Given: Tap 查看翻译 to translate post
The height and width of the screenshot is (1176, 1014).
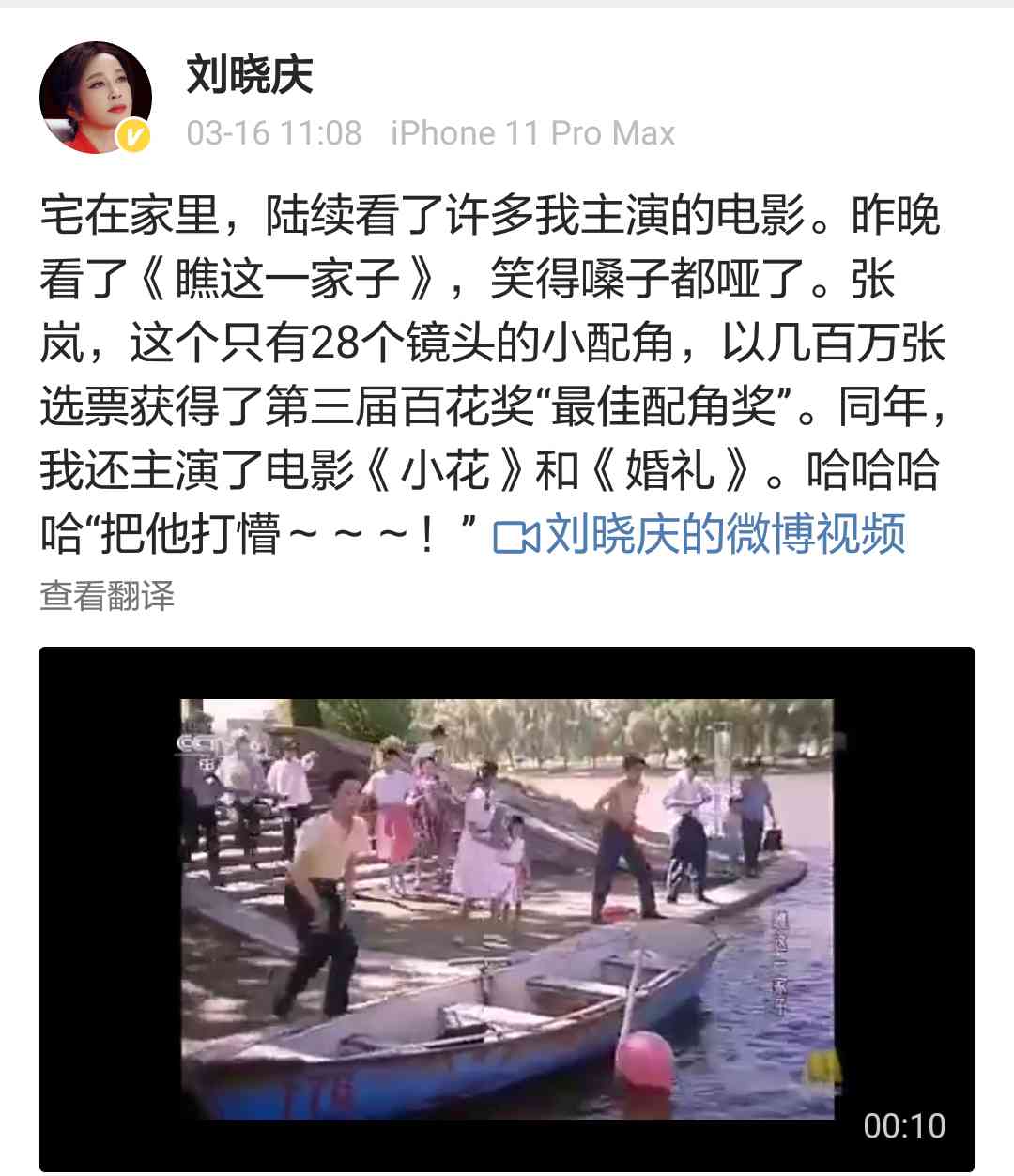Looking at the screenshot, I should [107, 596].
